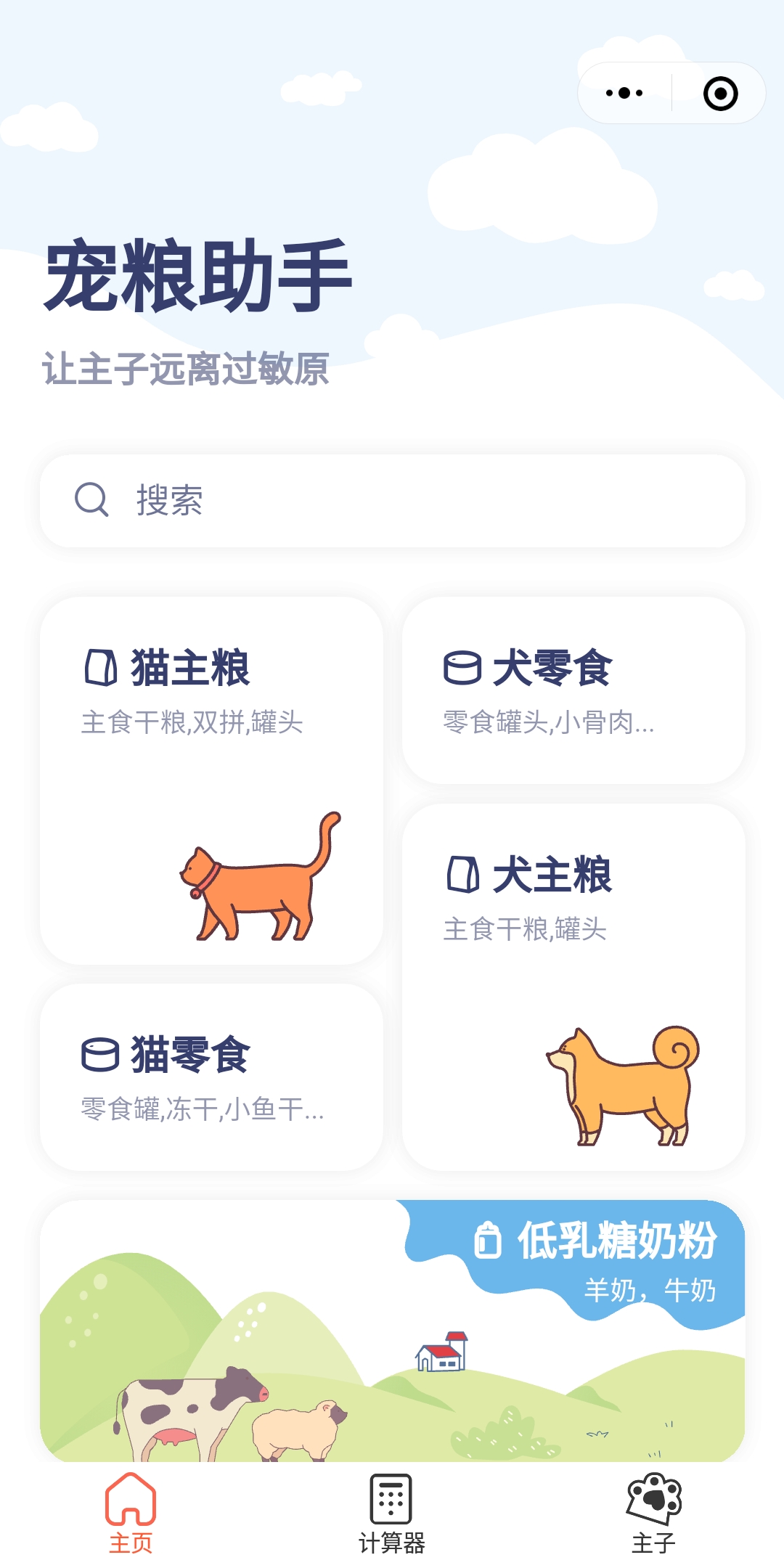Tap the 搜索 search box
The image size is (784, 1568).
click(392, 501)
